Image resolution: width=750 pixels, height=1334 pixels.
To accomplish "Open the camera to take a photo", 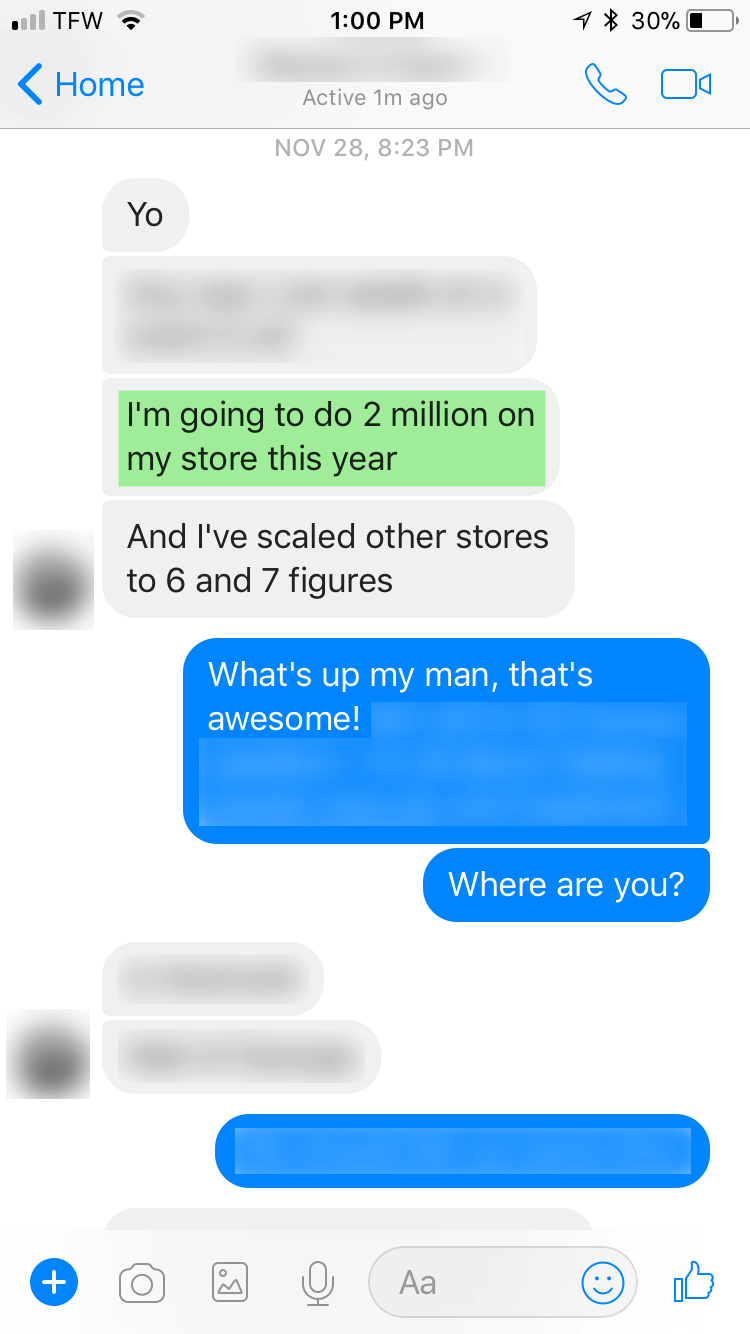I will pos(141,1282).
